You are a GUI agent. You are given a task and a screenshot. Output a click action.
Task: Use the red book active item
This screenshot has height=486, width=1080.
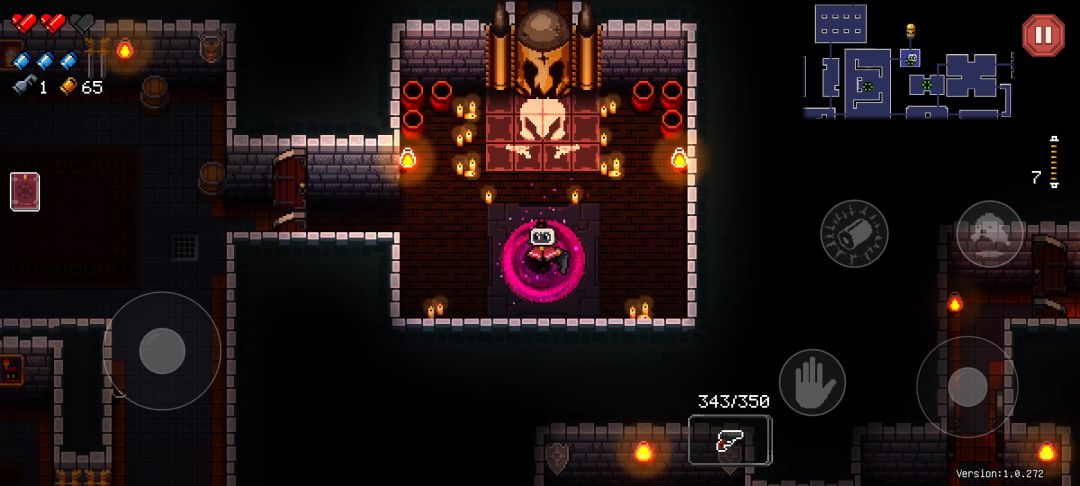[25, 191]
